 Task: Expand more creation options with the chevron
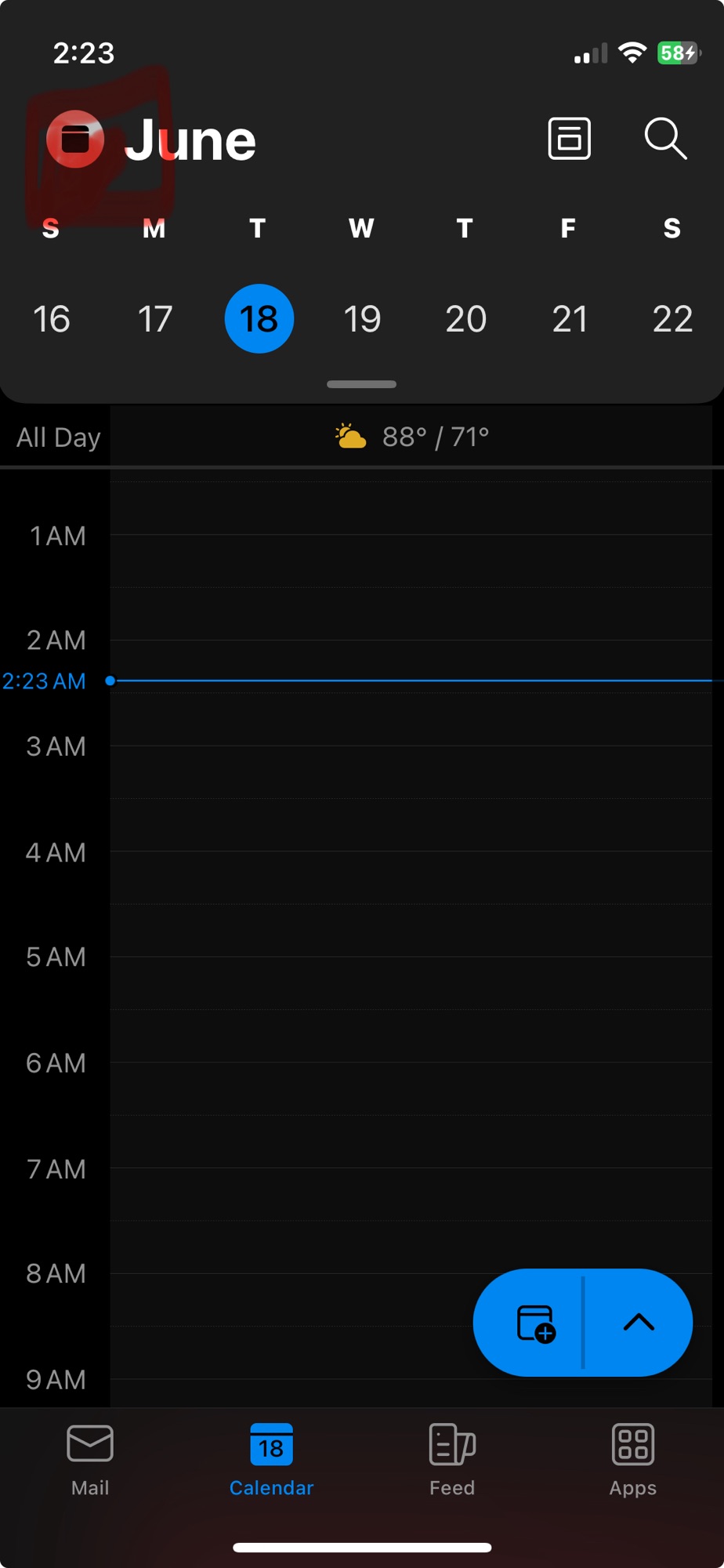pos(639,1323)
